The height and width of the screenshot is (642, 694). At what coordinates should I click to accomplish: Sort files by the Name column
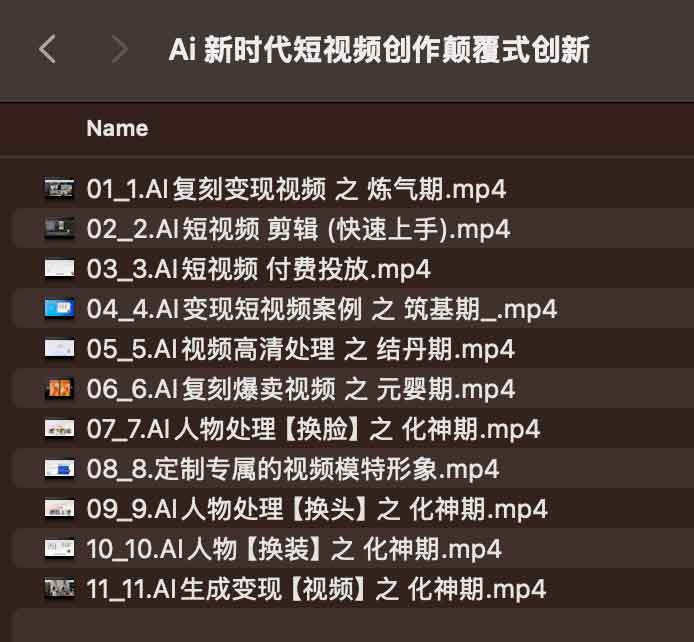point(117,128)
